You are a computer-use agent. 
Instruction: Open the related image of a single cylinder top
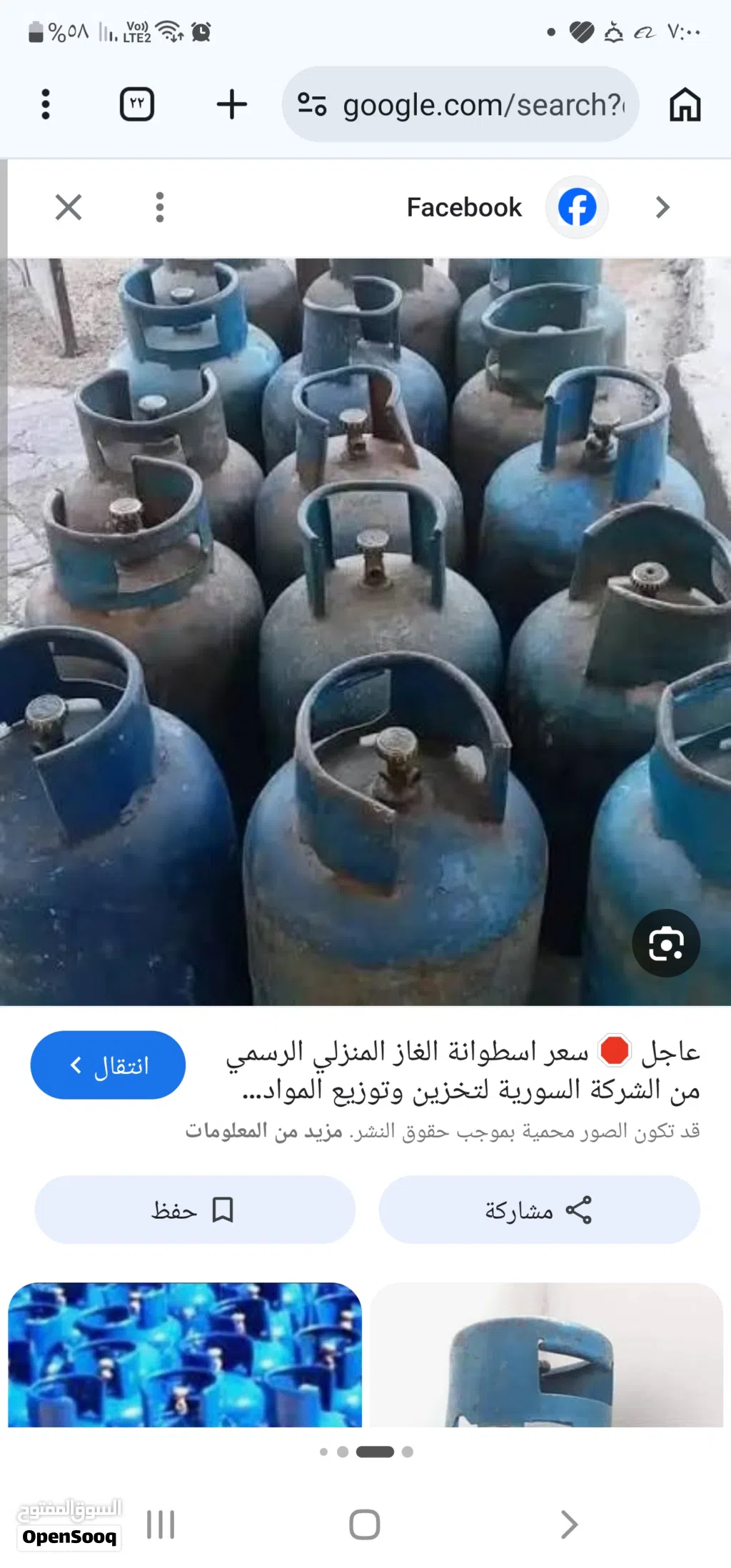[546, 1354]
